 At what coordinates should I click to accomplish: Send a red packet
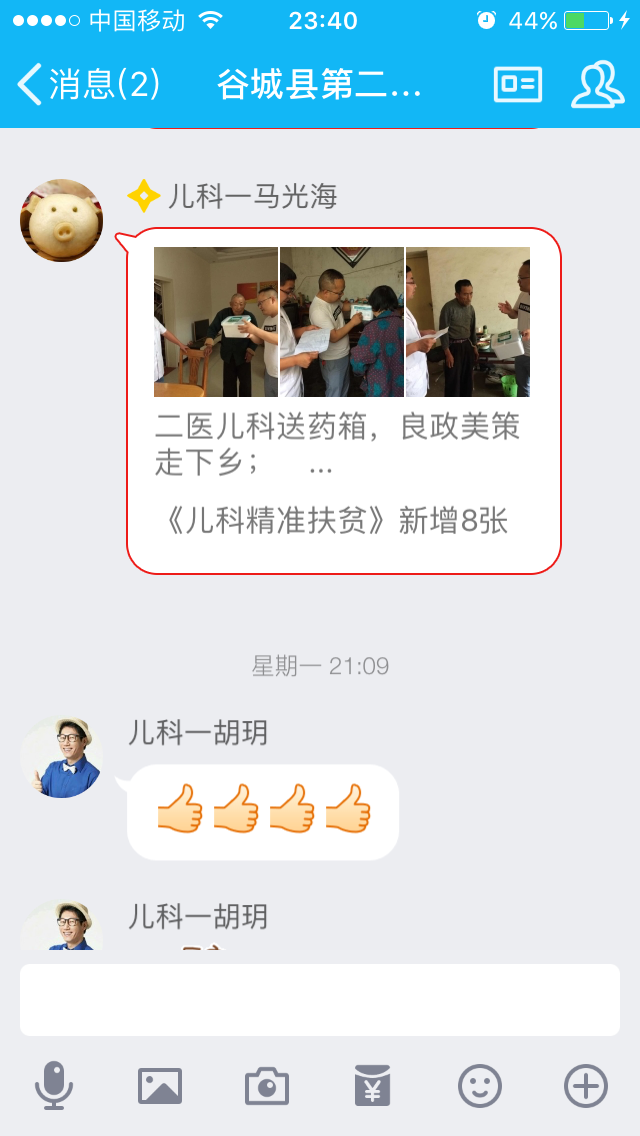pyautogui.click(x=373, y=1085)
